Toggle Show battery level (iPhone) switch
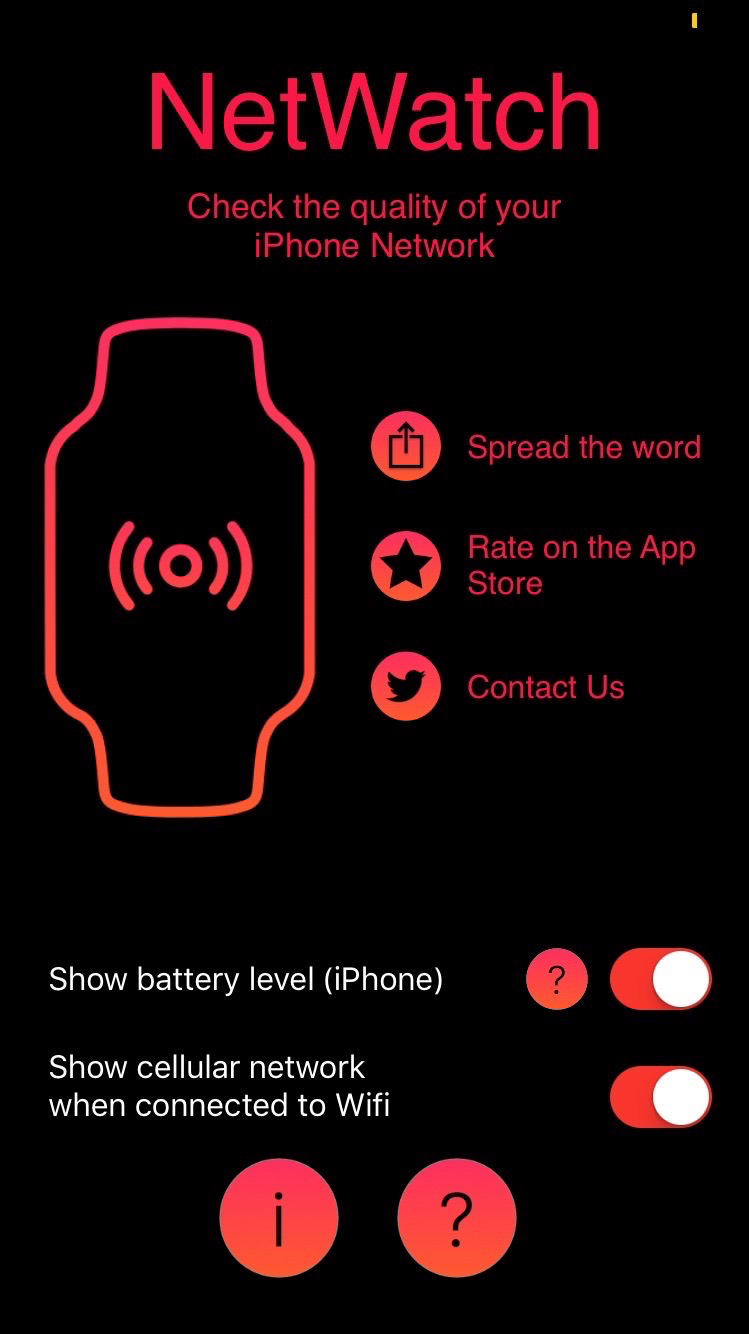The width and height of the screenshot is (749, 1334). 660,979
